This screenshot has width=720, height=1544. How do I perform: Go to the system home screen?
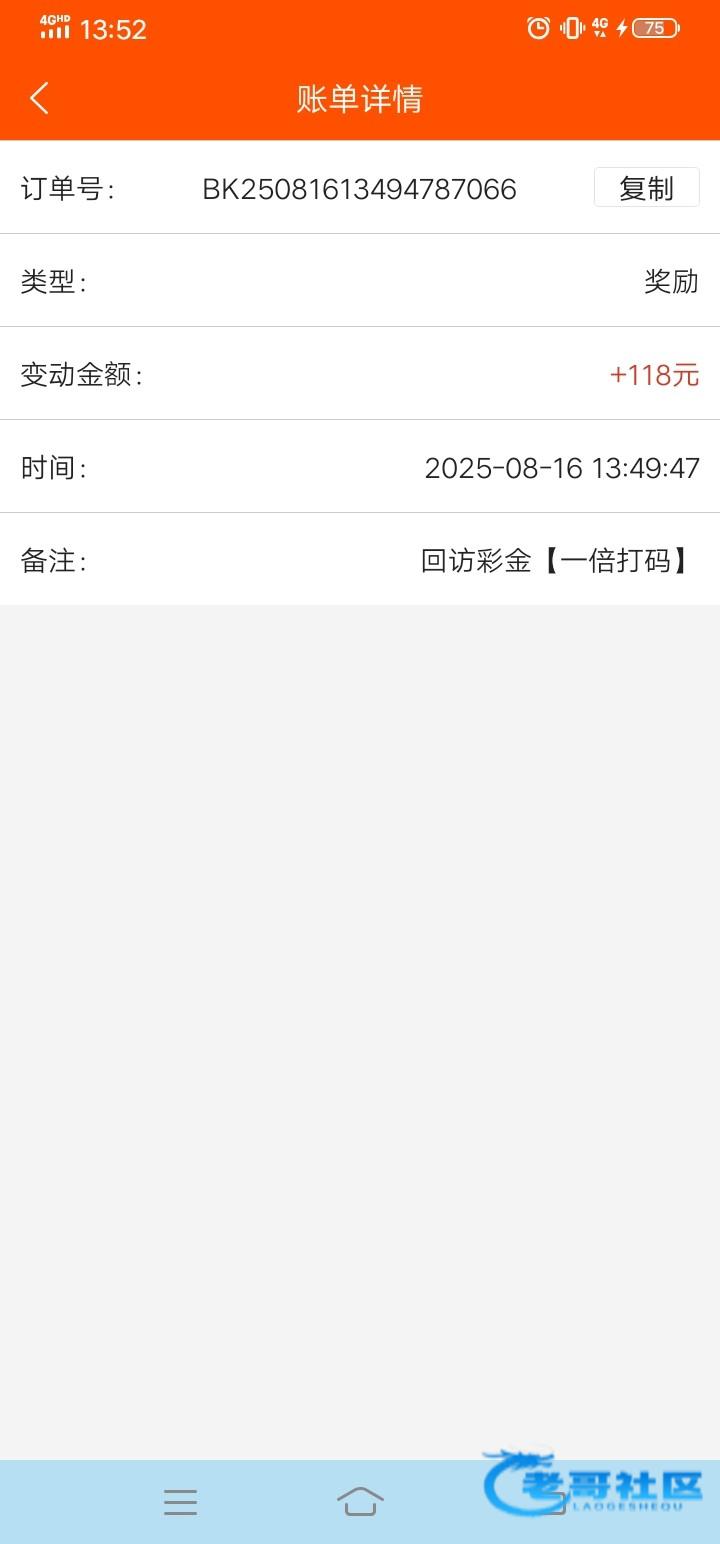(360, 1502)
